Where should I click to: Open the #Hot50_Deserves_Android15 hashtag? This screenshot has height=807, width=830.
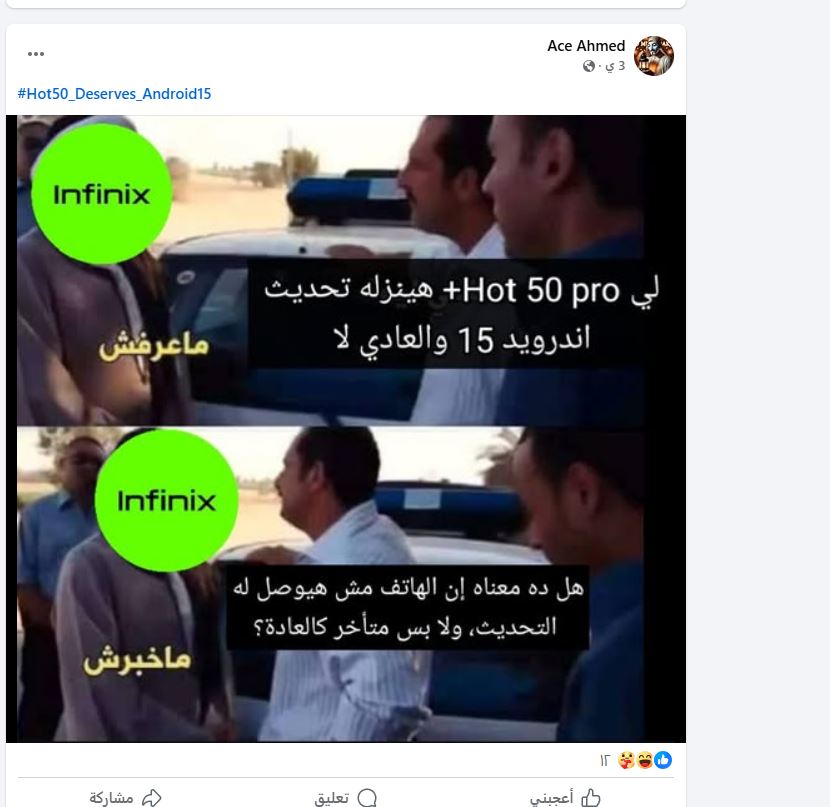(x=114, y=94)
